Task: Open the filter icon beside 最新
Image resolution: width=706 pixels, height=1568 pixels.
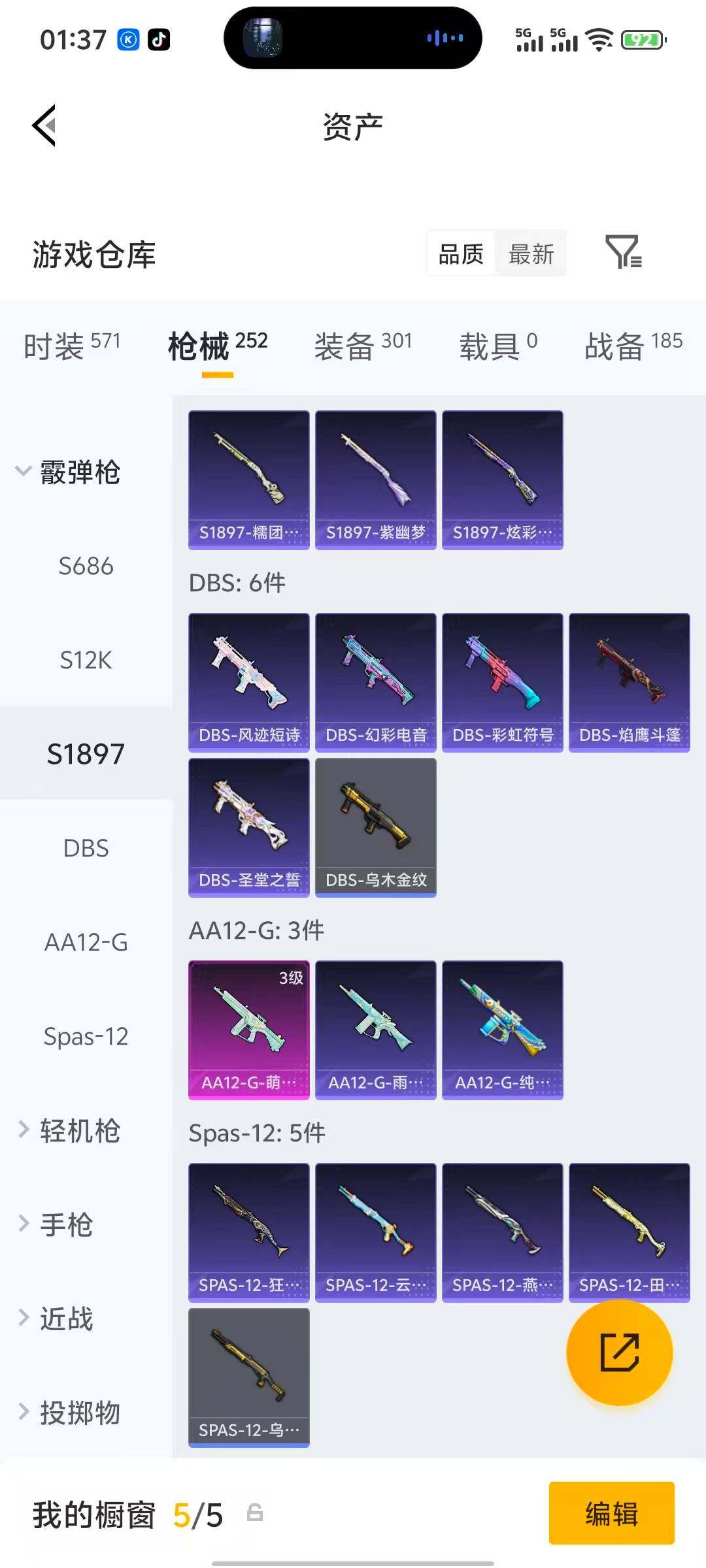Action: [623, 252]
